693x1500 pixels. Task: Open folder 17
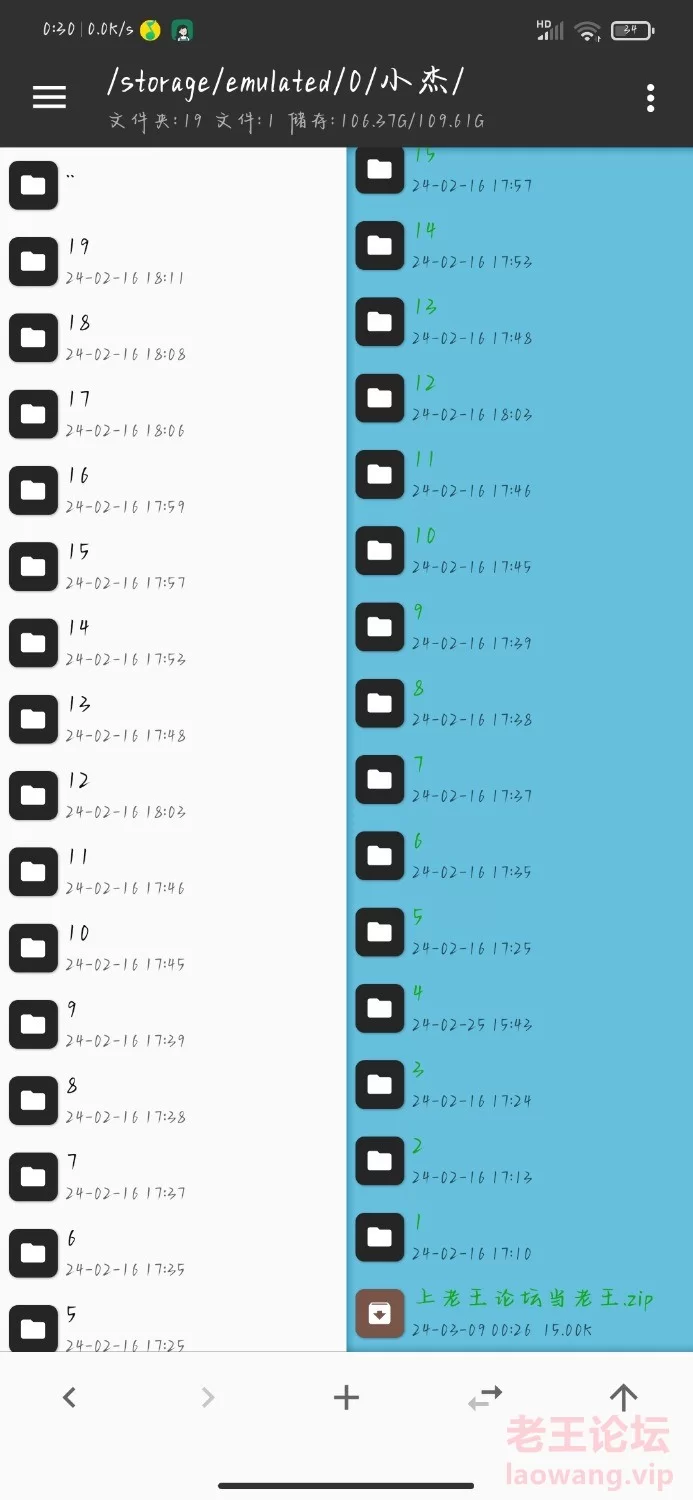pyautogui.click(x=170, y=413)
